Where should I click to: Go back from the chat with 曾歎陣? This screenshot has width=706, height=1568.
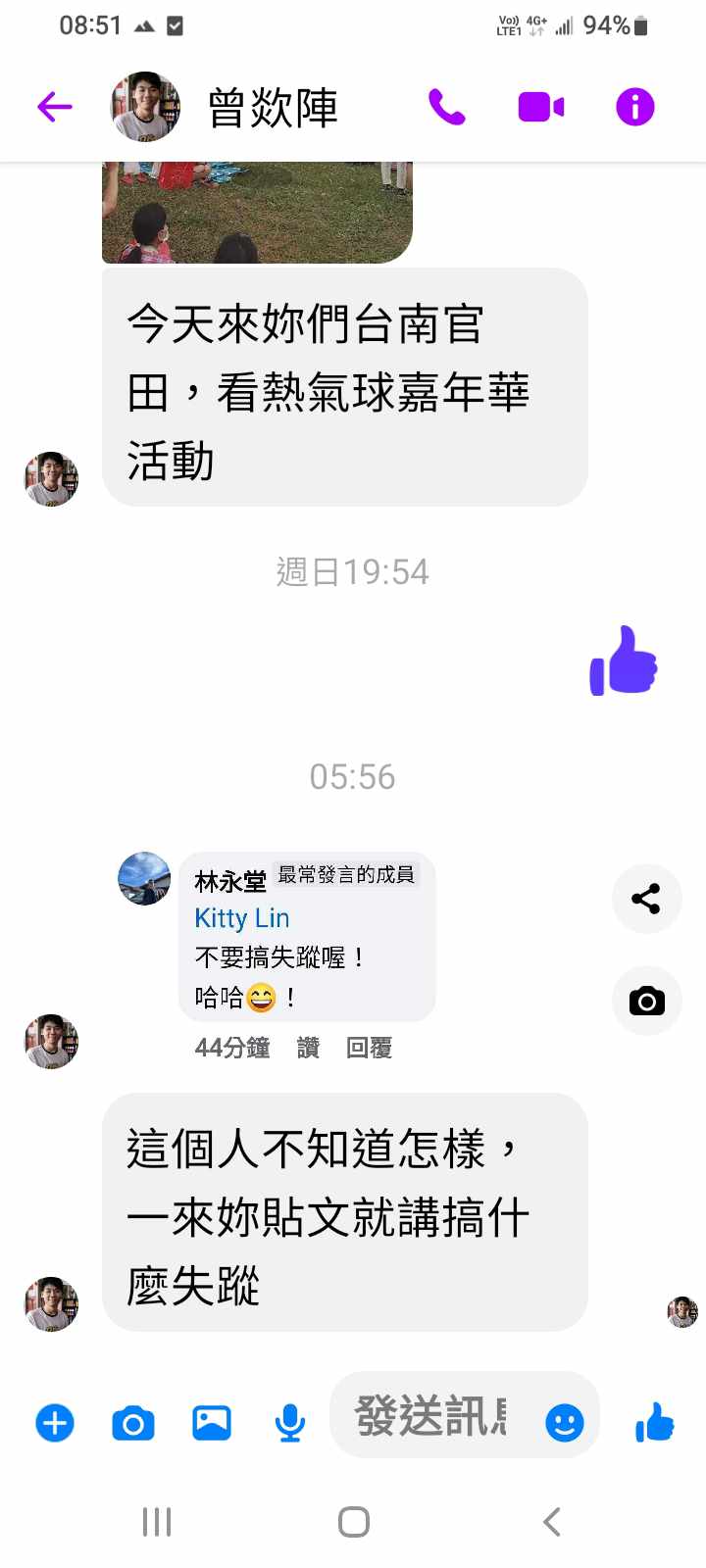pos(55,106)
